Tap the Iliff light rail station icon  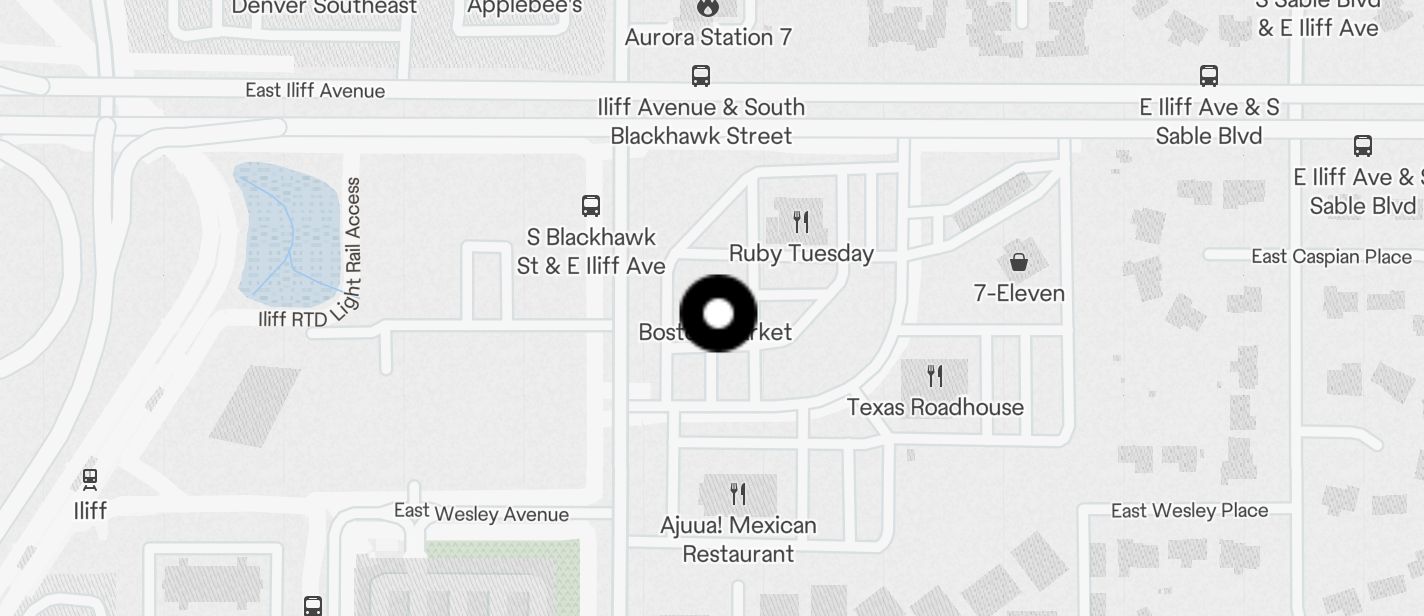(x=90, y=479)
